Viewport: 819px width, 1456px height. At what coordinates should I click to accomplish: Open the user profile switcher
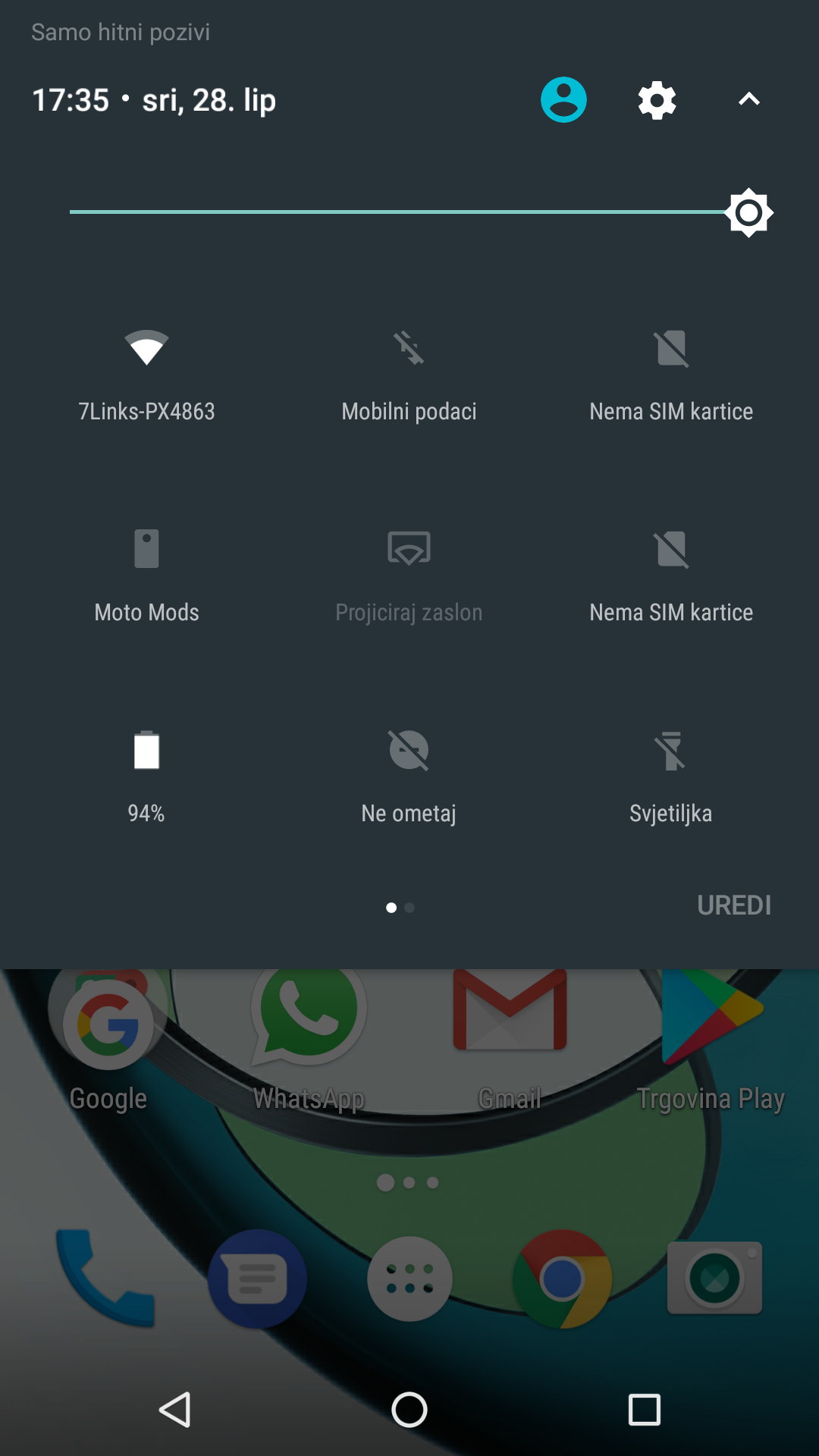click(563, 99)
